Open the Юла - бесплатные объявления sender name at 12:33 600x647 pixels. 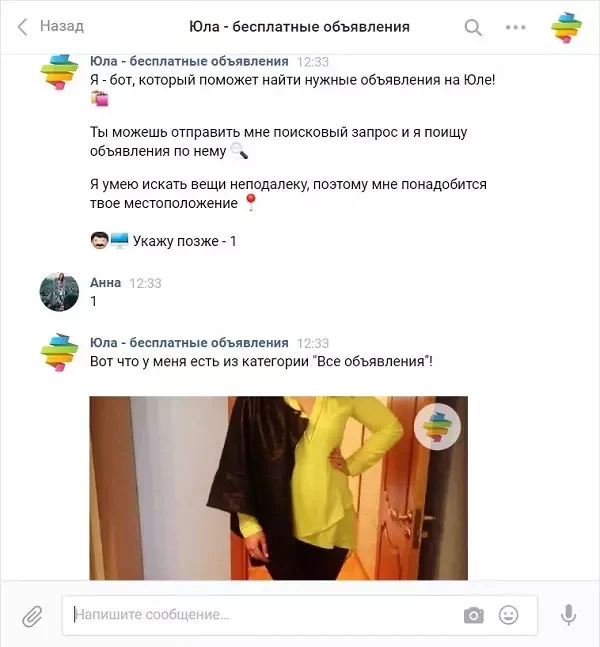pyautogui.click(x=189, y=61)
